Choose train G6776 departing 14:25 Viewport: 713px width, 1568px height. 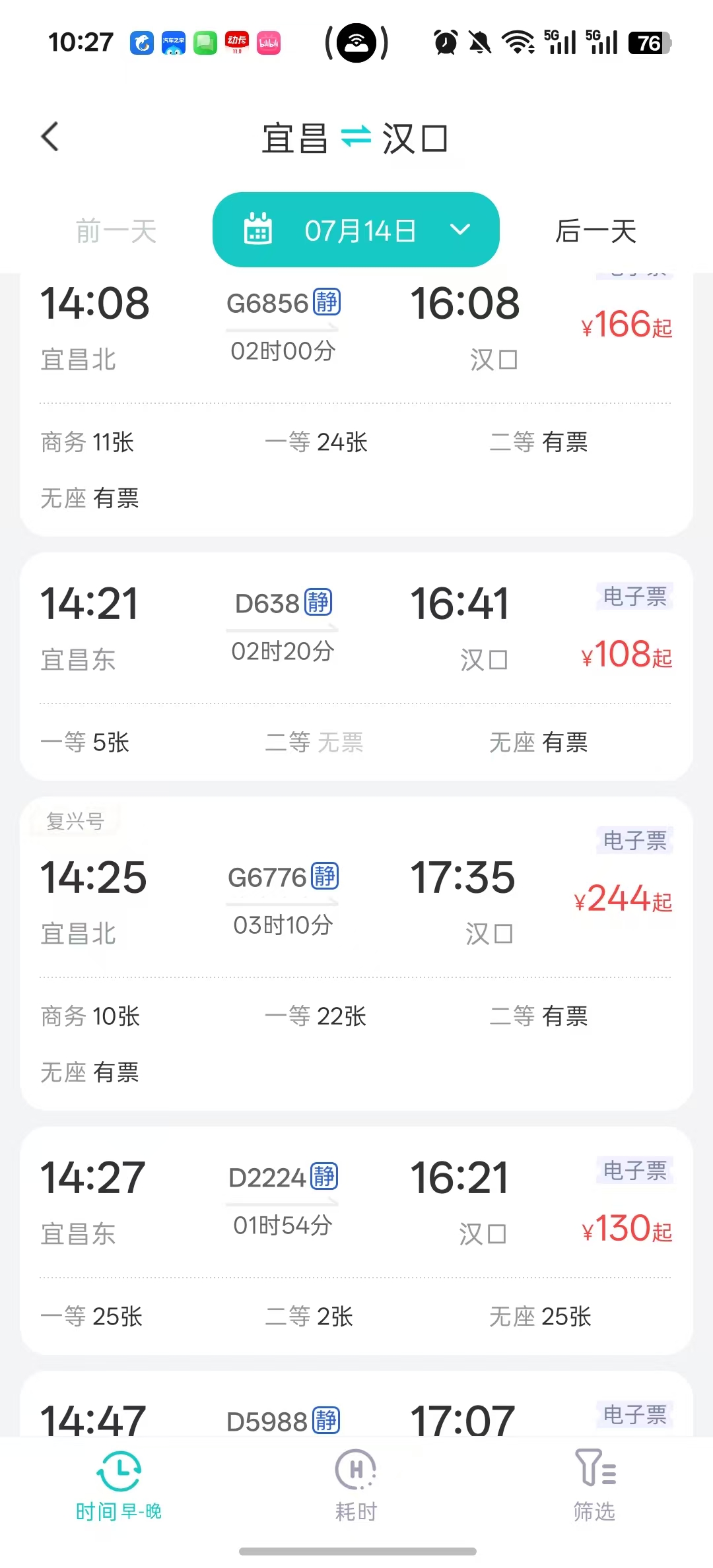click(x=356, y=954)
